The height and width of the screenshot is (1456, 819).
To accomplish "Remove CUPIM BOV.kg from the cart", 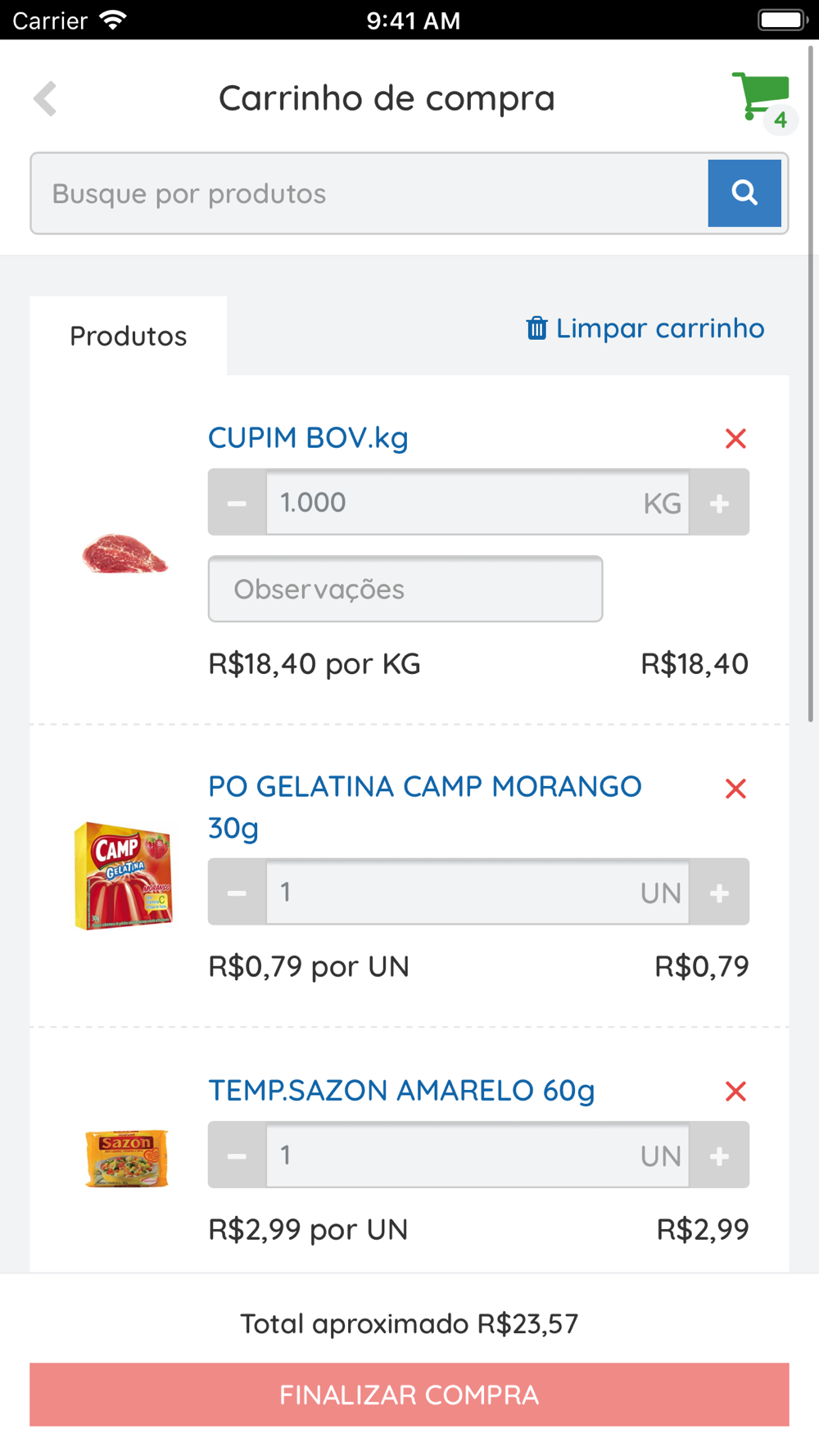I will point(735,438).
